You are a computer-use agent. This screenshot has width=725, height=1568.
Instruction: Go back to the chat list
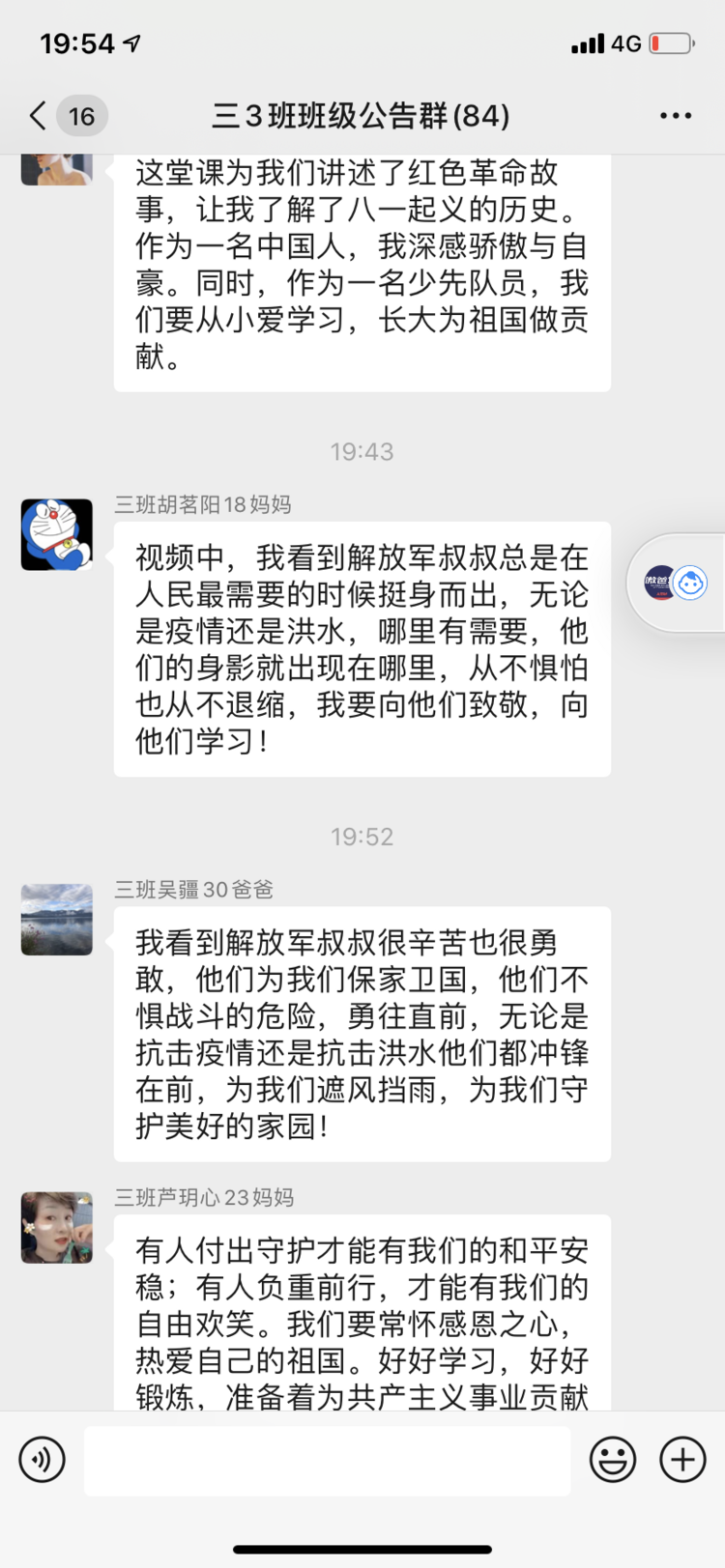(39, 117)
